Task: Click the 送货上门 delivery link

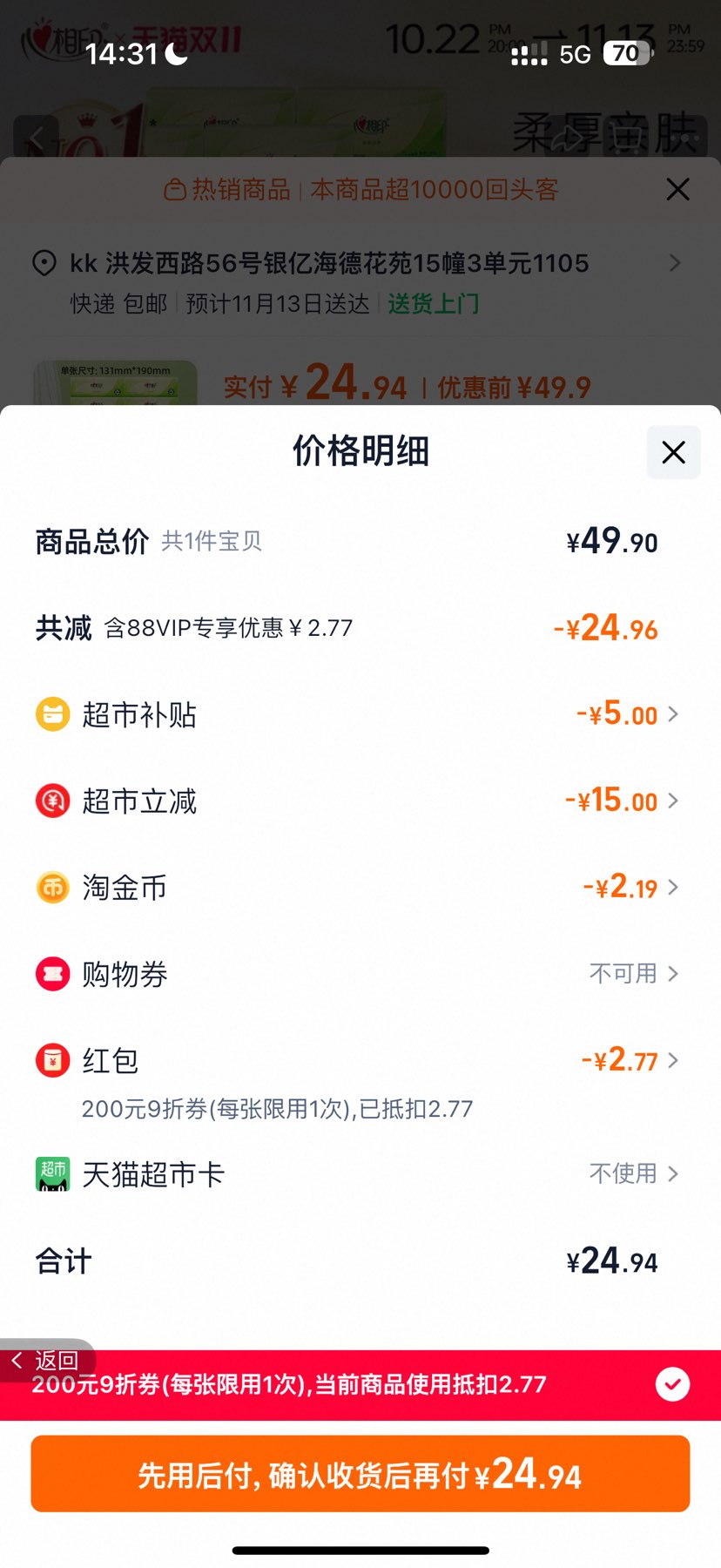Action: [434, 304]
